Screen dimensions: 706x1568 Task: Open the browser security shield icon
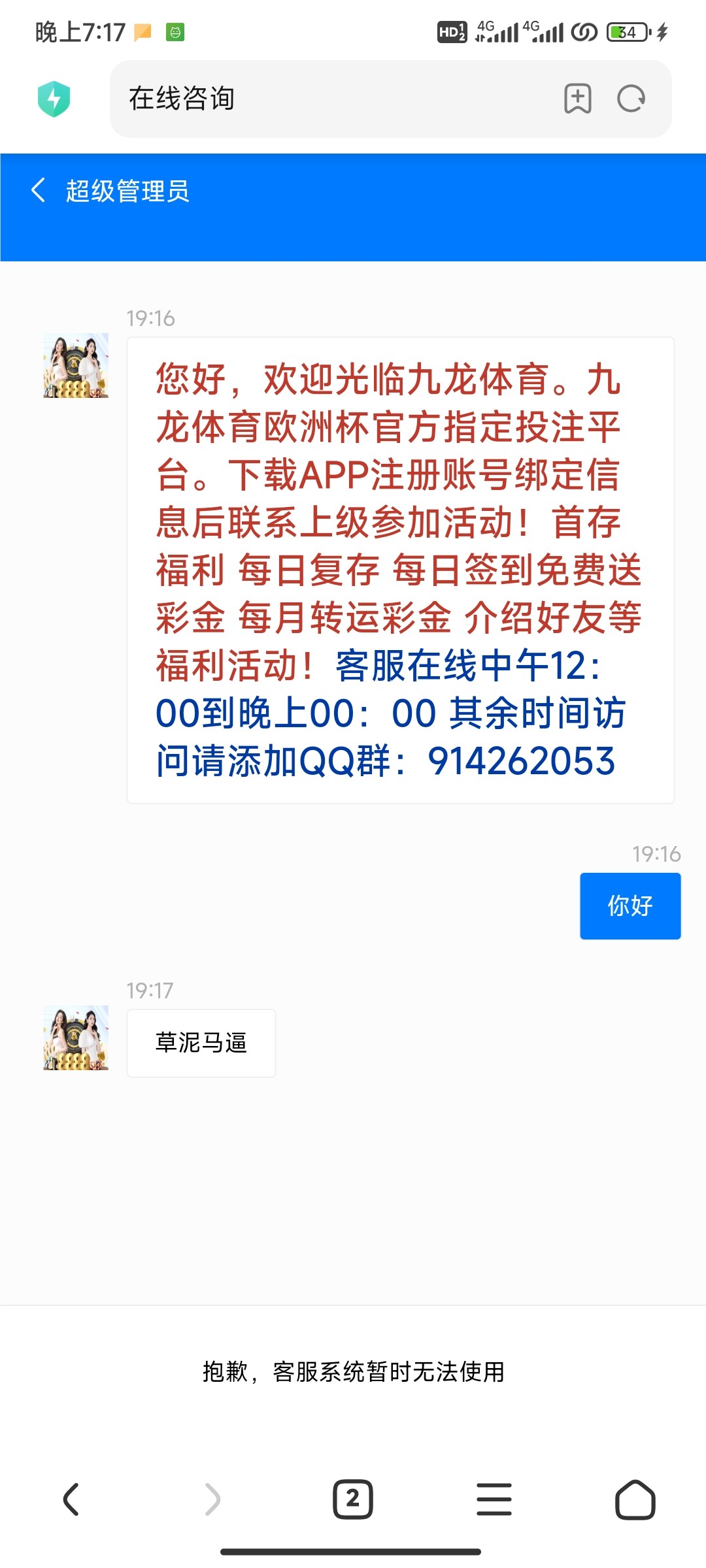[x=55, y=99]
